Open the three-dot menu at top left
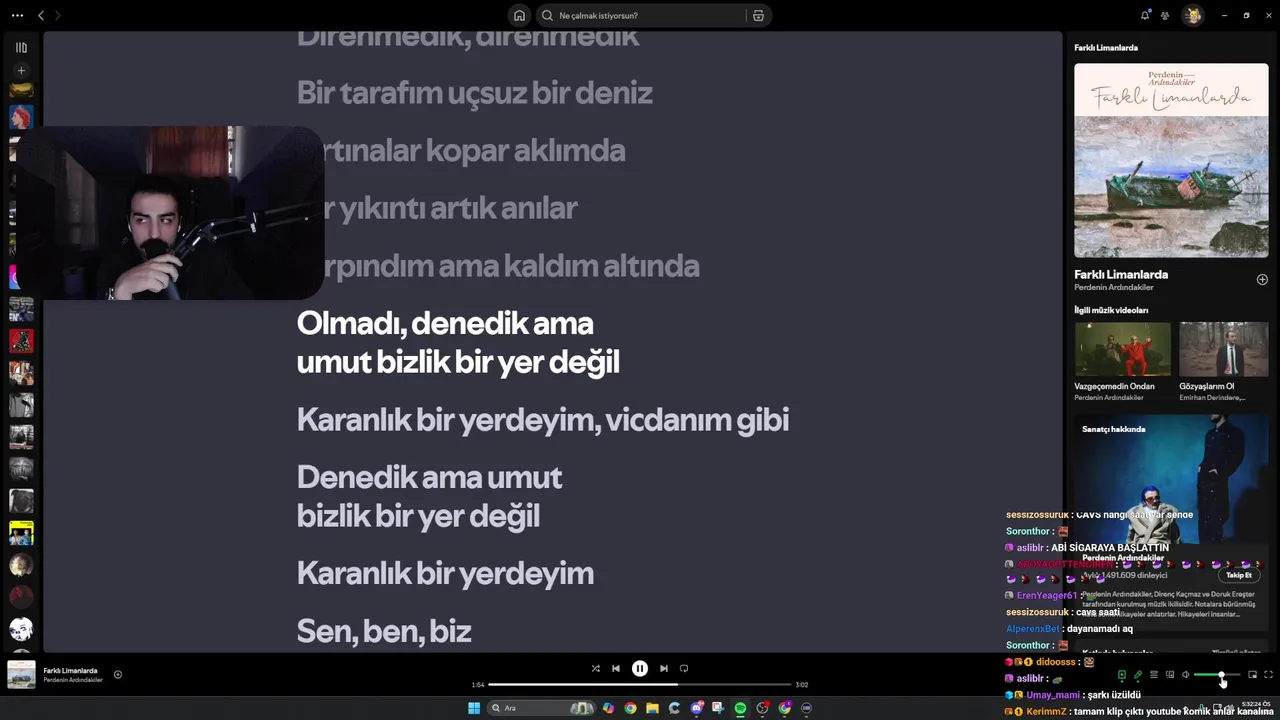 coord(17,15)
